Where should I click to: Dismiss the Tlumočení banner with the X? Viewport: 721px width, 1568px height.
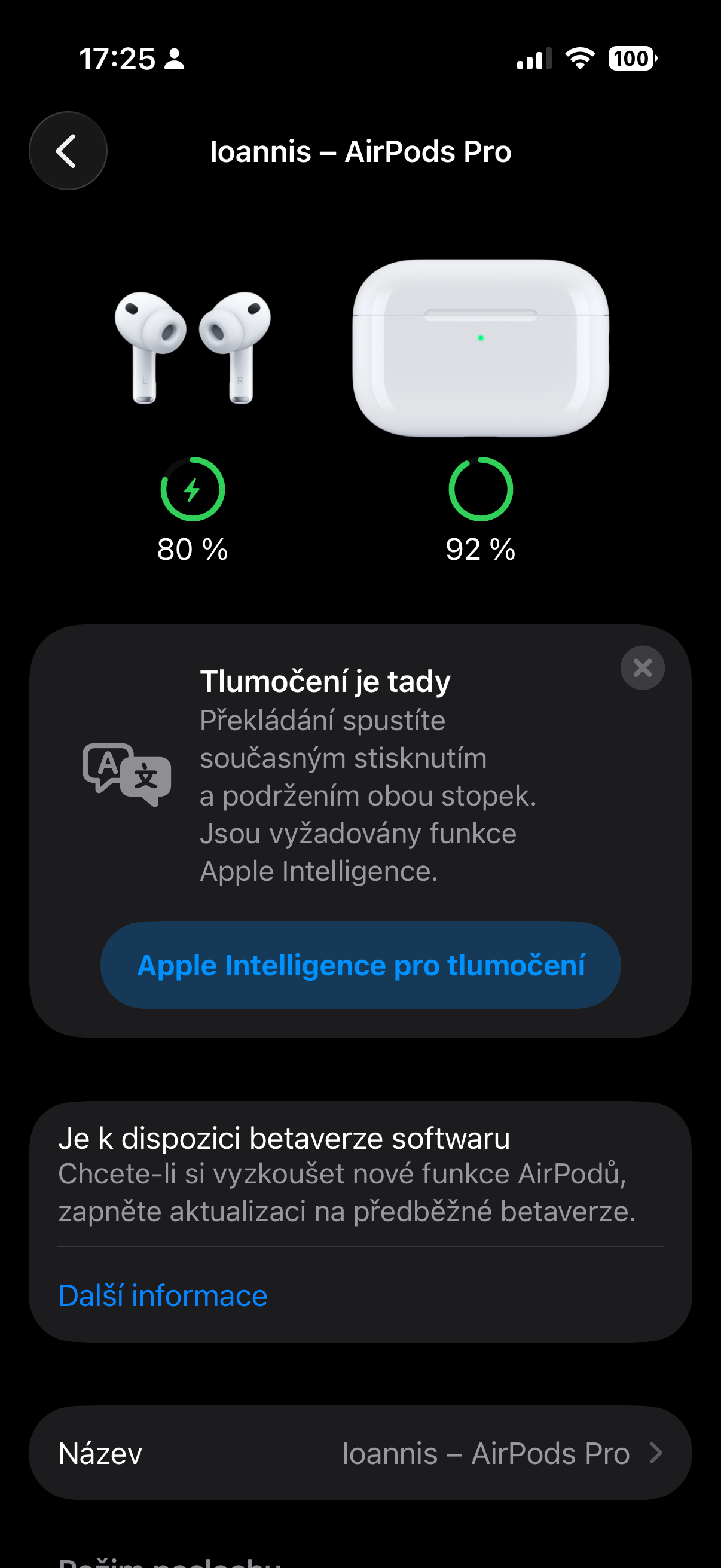643,668
